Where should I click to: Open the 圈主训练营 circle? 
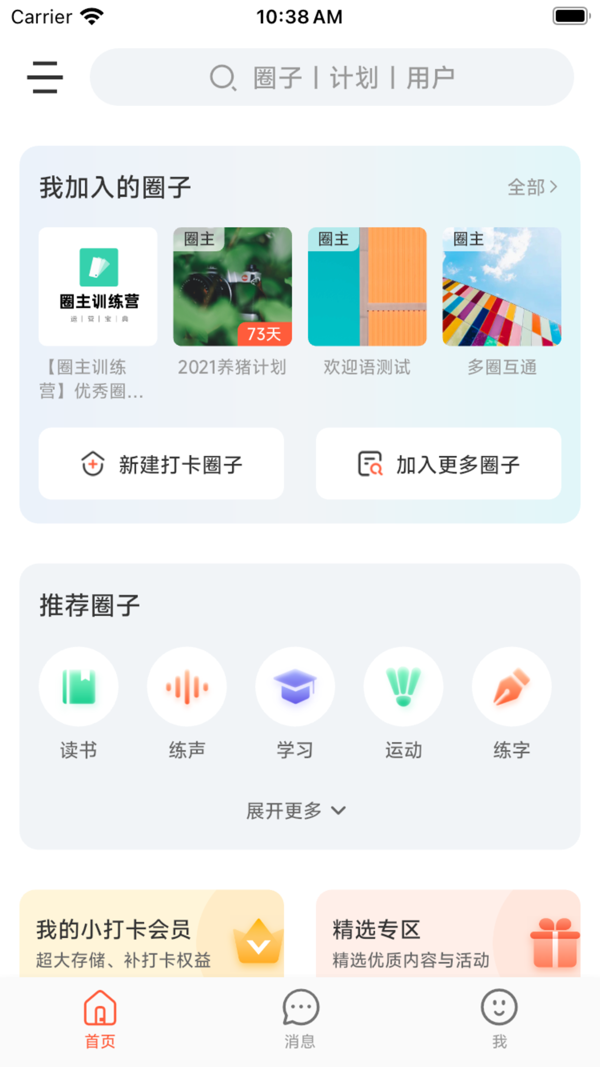pyautogui.click(x=98, y=287)
